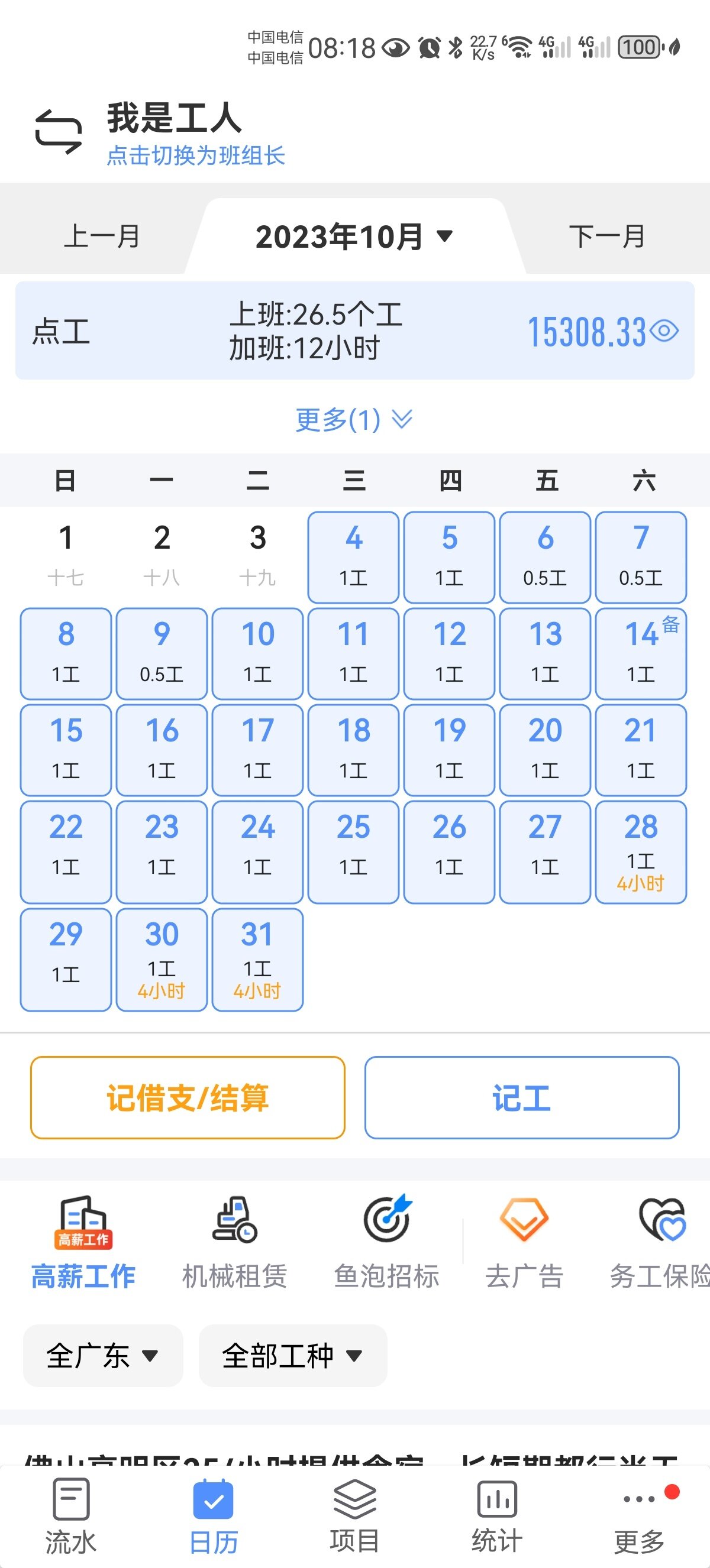Go to previous month 上一月
The width and height of the screenshot is (710, 1568).
click(102, 236)
